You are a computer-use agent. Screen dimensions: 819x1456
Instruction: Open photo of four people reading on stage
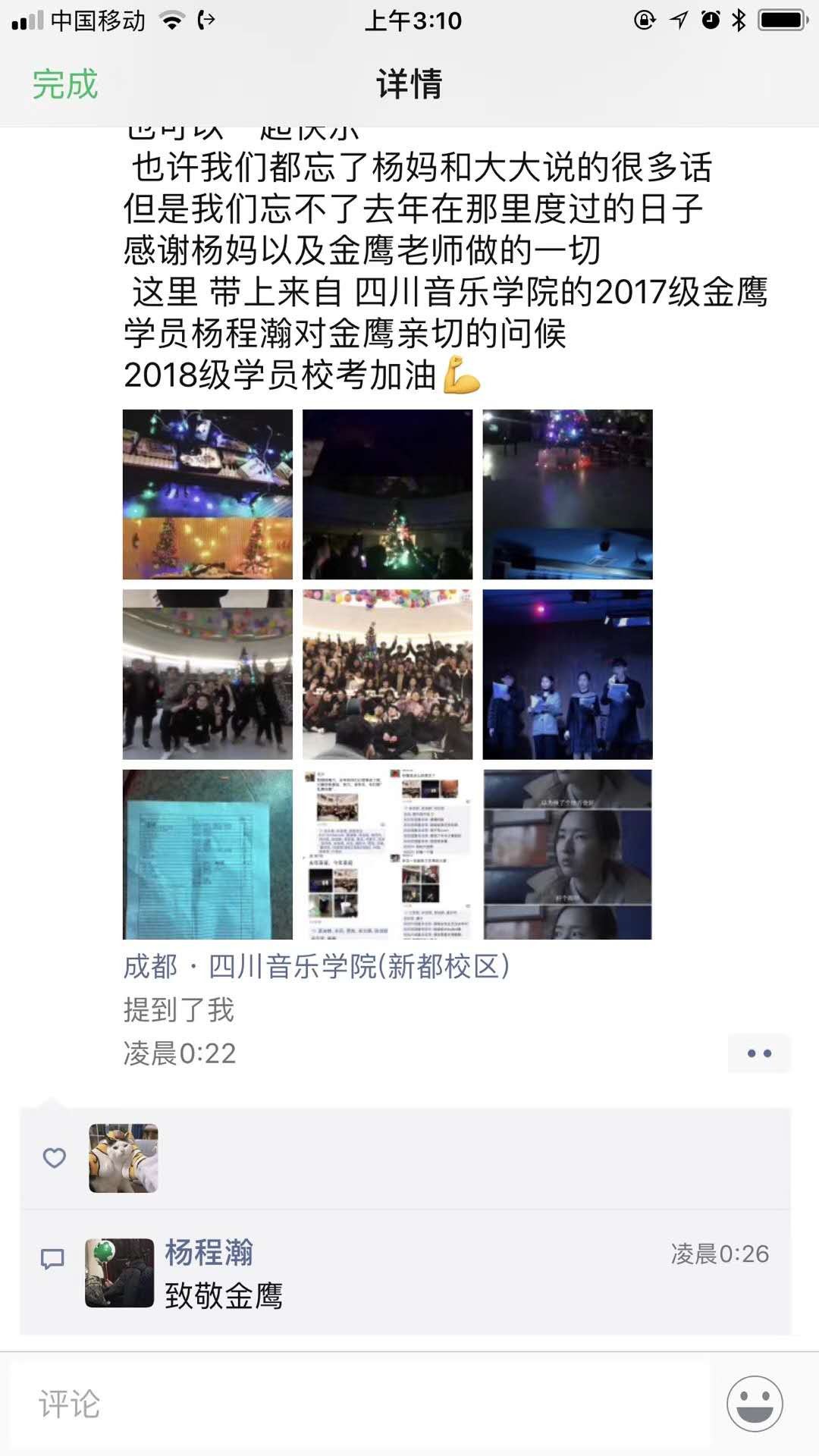(x=567, y=674)
